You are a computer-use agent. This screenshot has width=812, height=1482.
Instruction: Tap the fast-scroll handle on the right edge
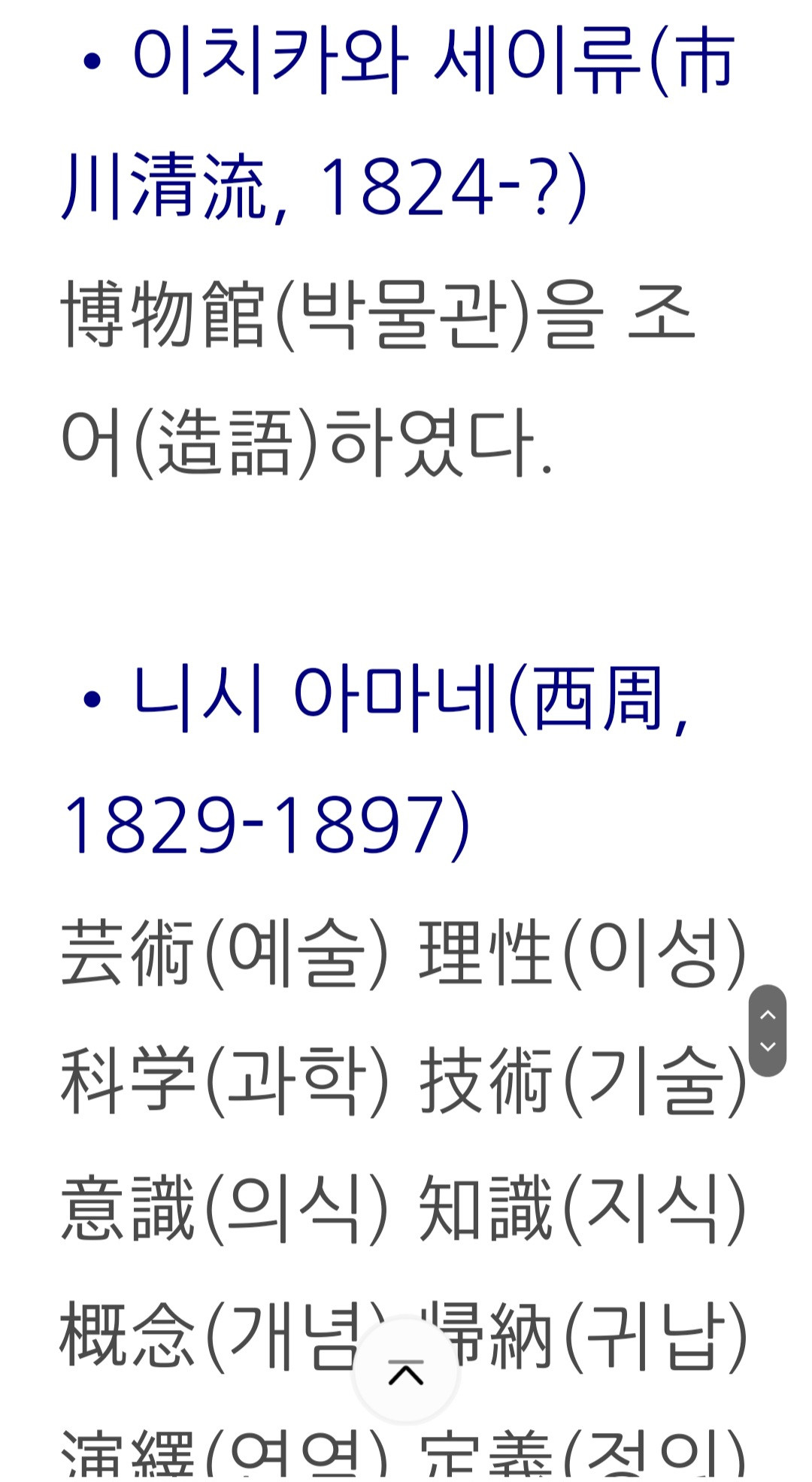click(x=768, y=1031)
